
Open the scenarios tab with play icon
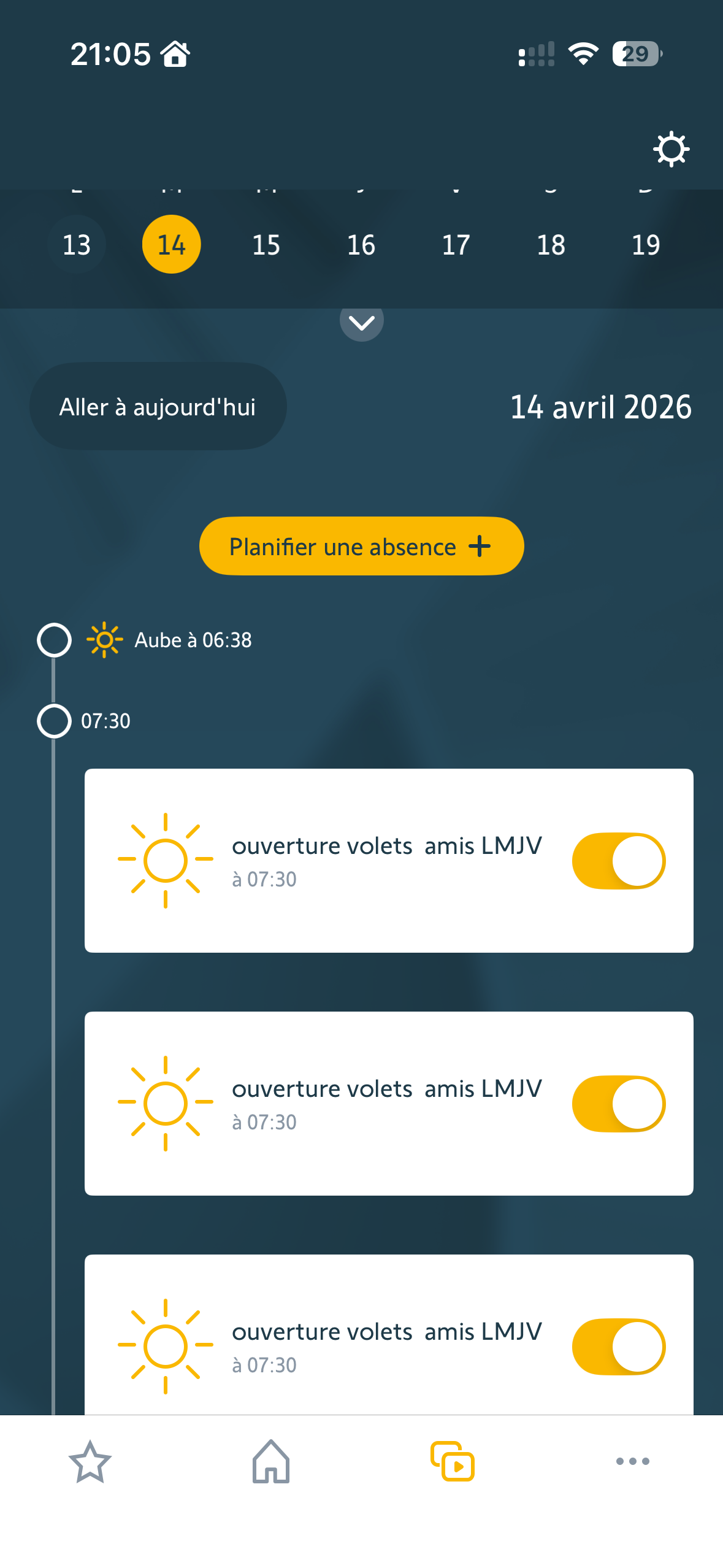(x=453, y=1462)
